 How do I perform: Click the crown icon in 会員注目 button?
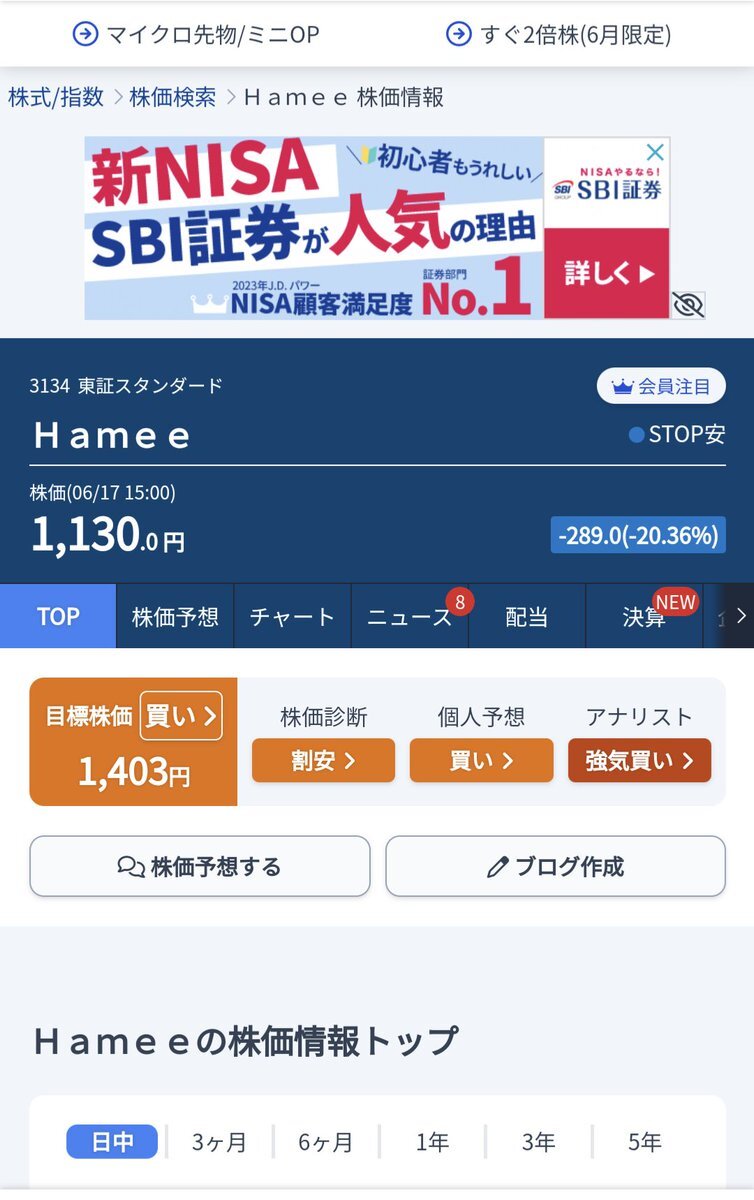[623, 386]
